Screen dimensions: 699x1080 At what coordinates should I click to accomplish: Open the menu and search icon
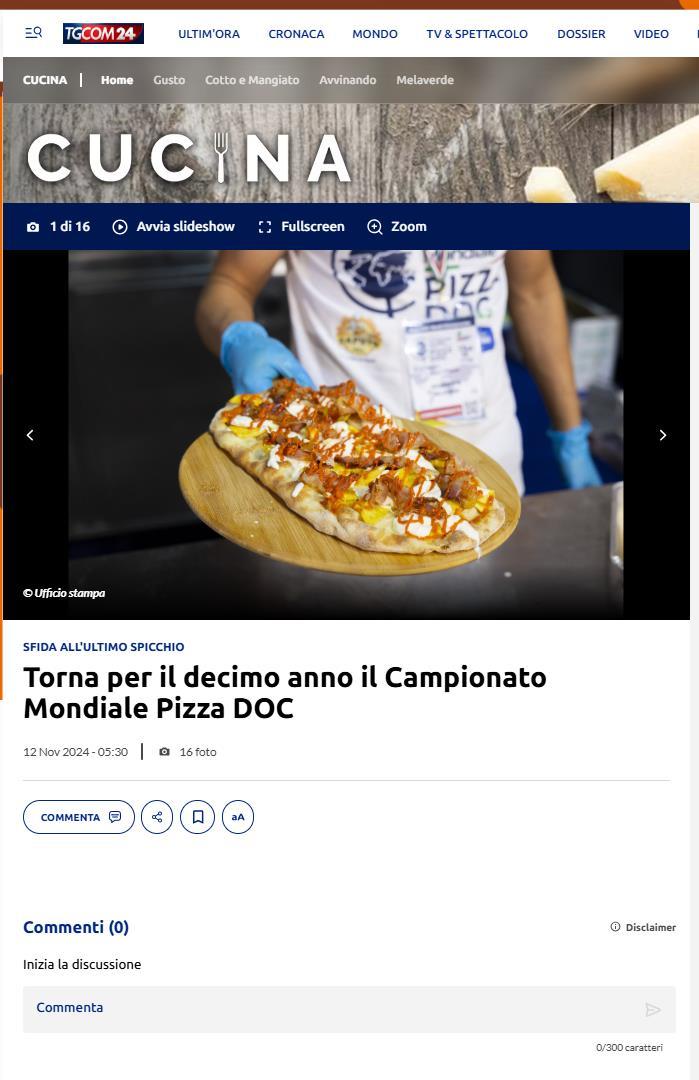pos(33,33)
